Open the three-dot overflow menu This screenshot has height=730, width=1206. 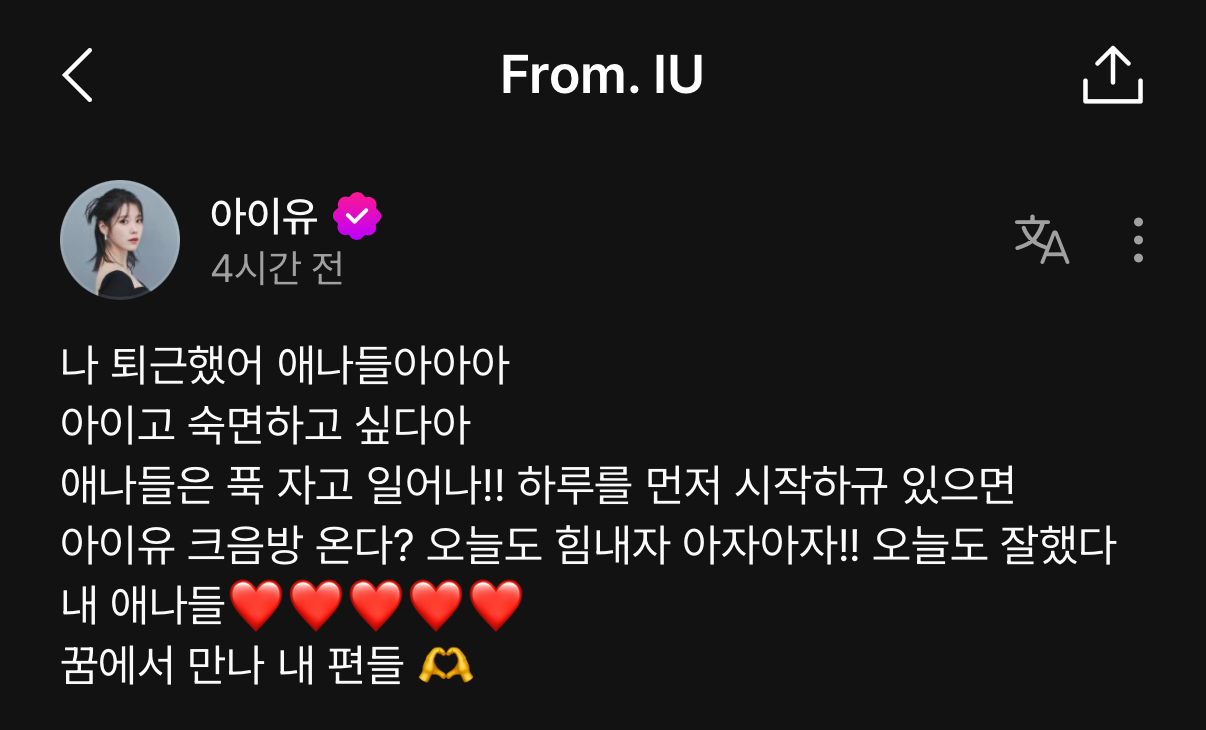(1138, 240)
